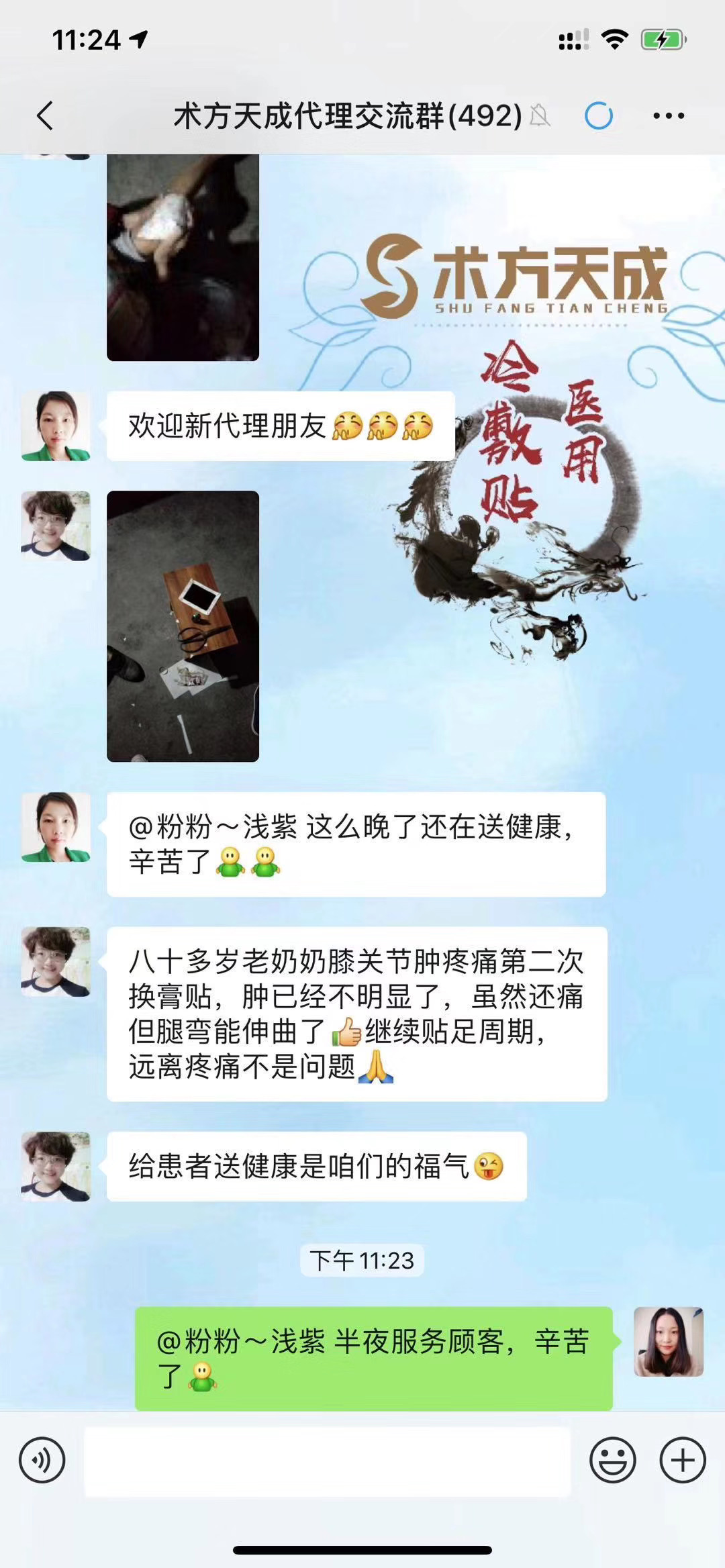Open my own avatar beside the green message

point(669,1341)
